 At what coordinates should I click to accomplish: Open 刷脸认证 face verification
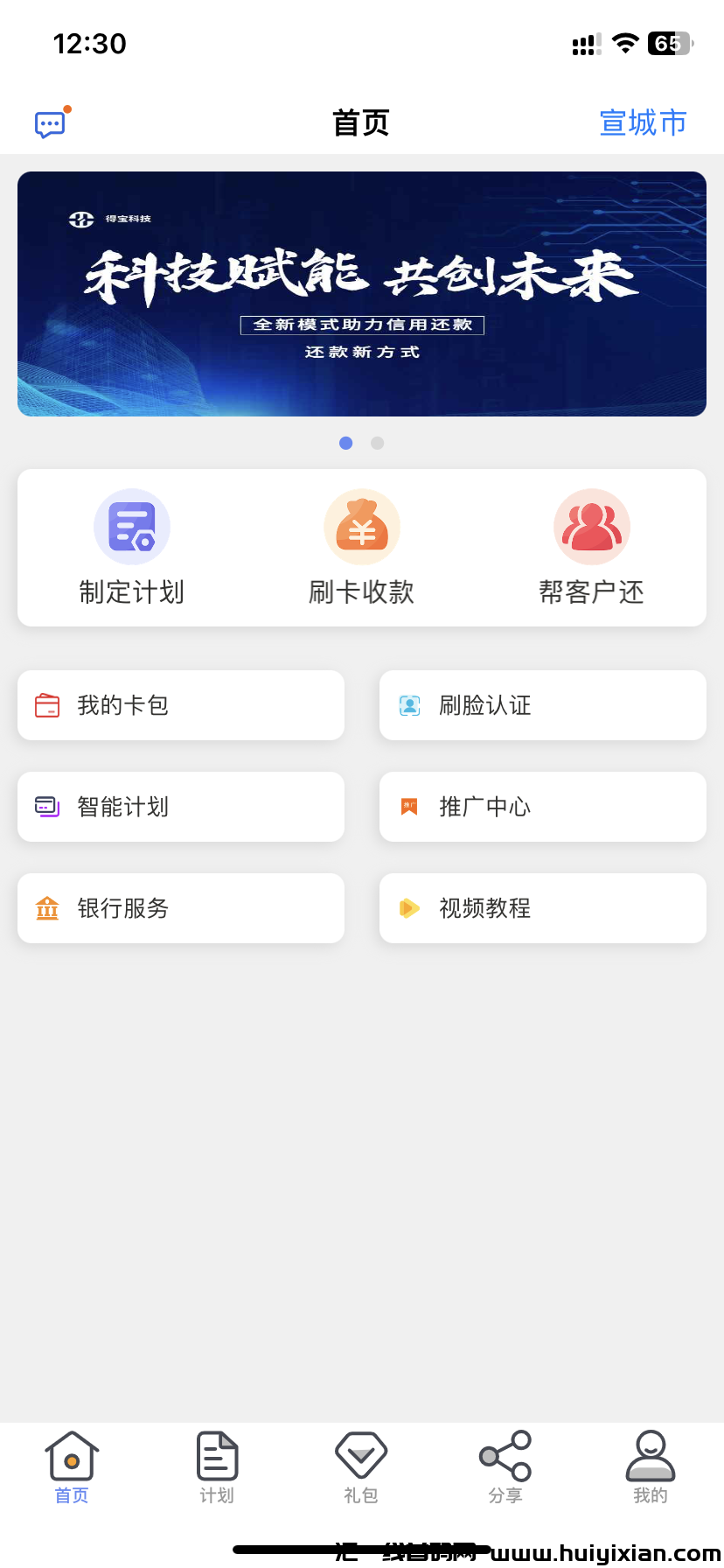coord(542,705)
